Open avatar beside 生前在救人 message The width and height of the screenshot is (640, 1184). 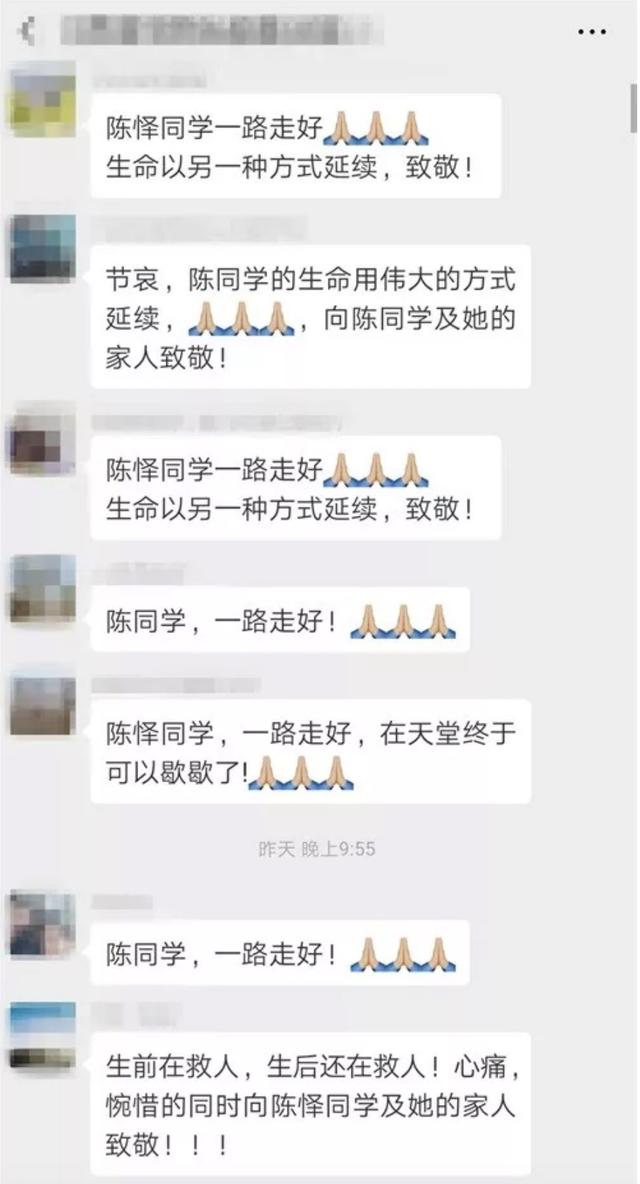(x=42, y=1036)
